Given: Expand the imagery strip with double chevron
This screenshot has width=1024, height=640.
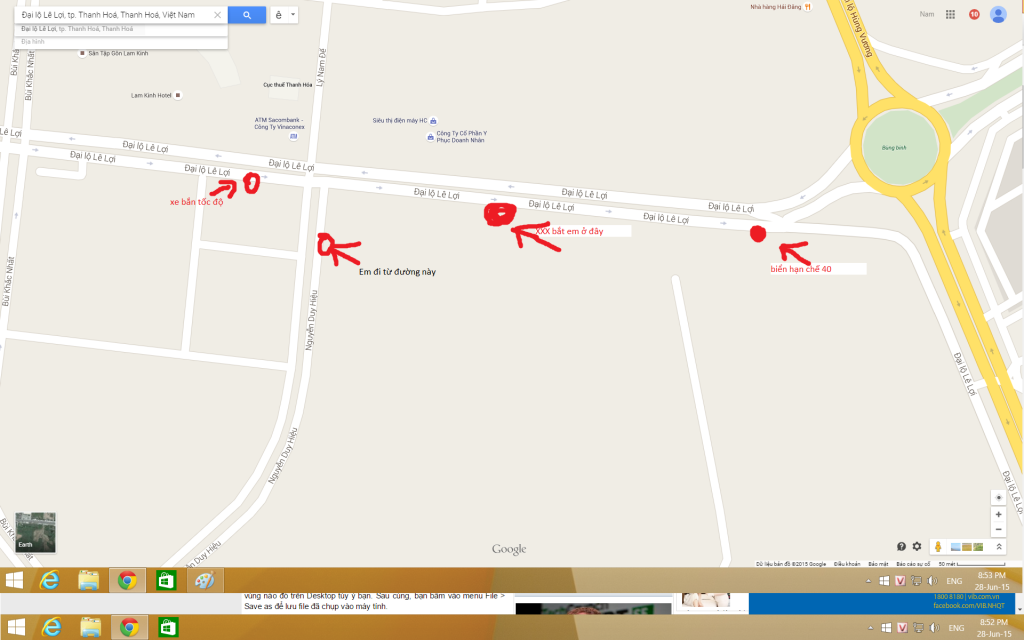Looking at the screenshot, I should coord(998,546).
